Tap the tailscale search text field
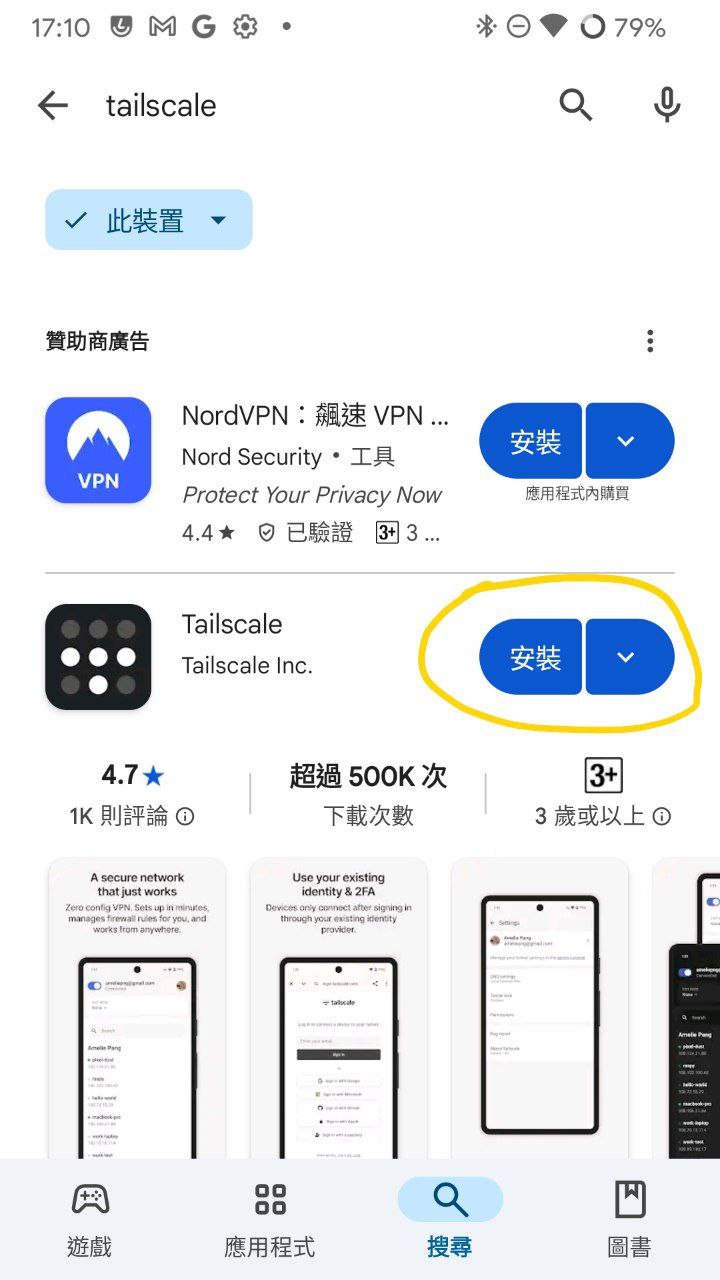This screenshot has width=720, height=1280. pos(320,105)
